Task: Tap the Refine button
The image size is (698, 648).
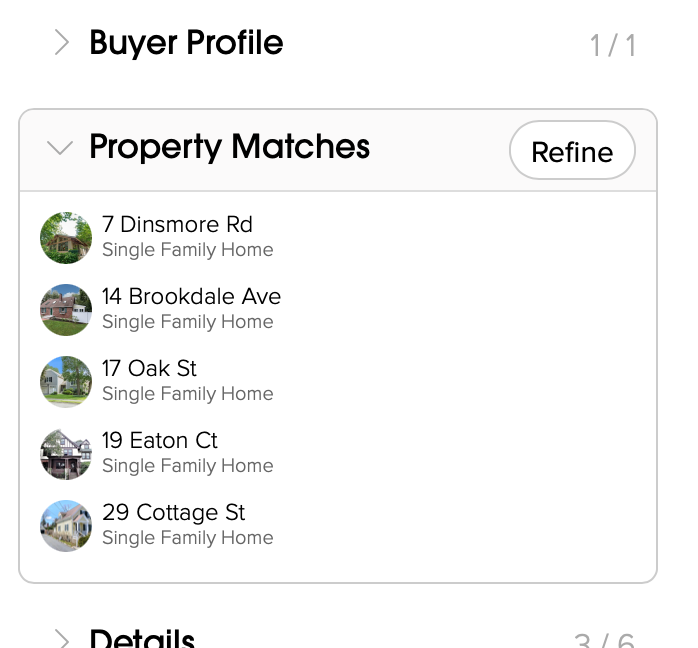Action: click(x=571, y=151)
